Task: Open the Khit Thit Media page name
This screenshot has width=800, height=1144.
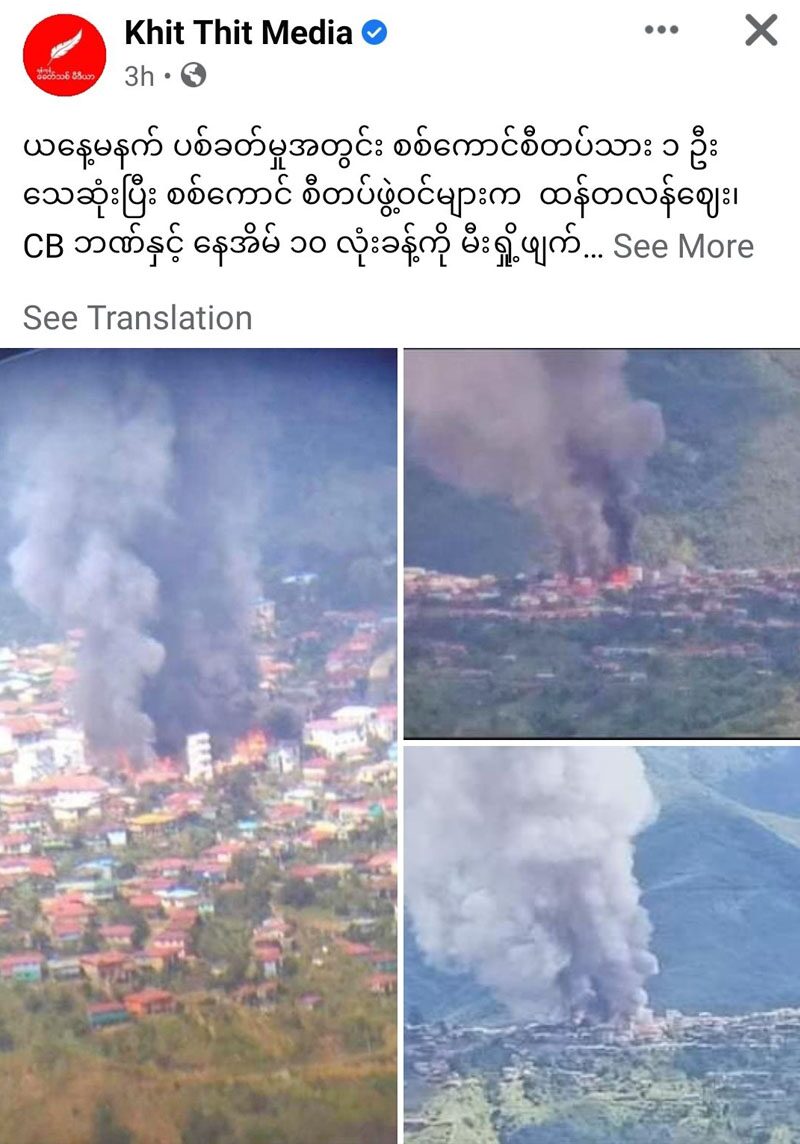Action: pyautogui.click(x=238, y=33)
